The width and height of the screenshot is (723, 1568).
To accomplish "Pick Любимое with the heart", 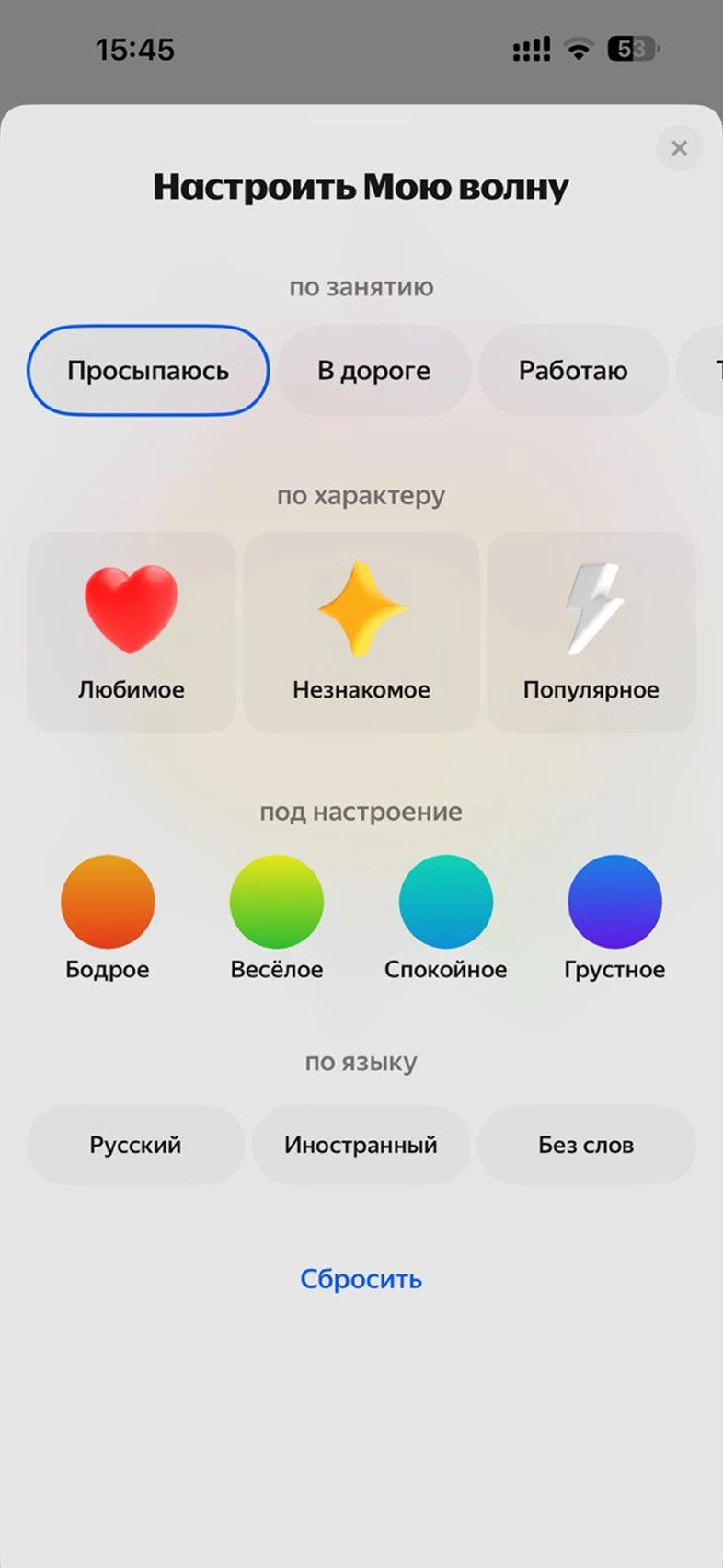I will [x=132, y=632].
